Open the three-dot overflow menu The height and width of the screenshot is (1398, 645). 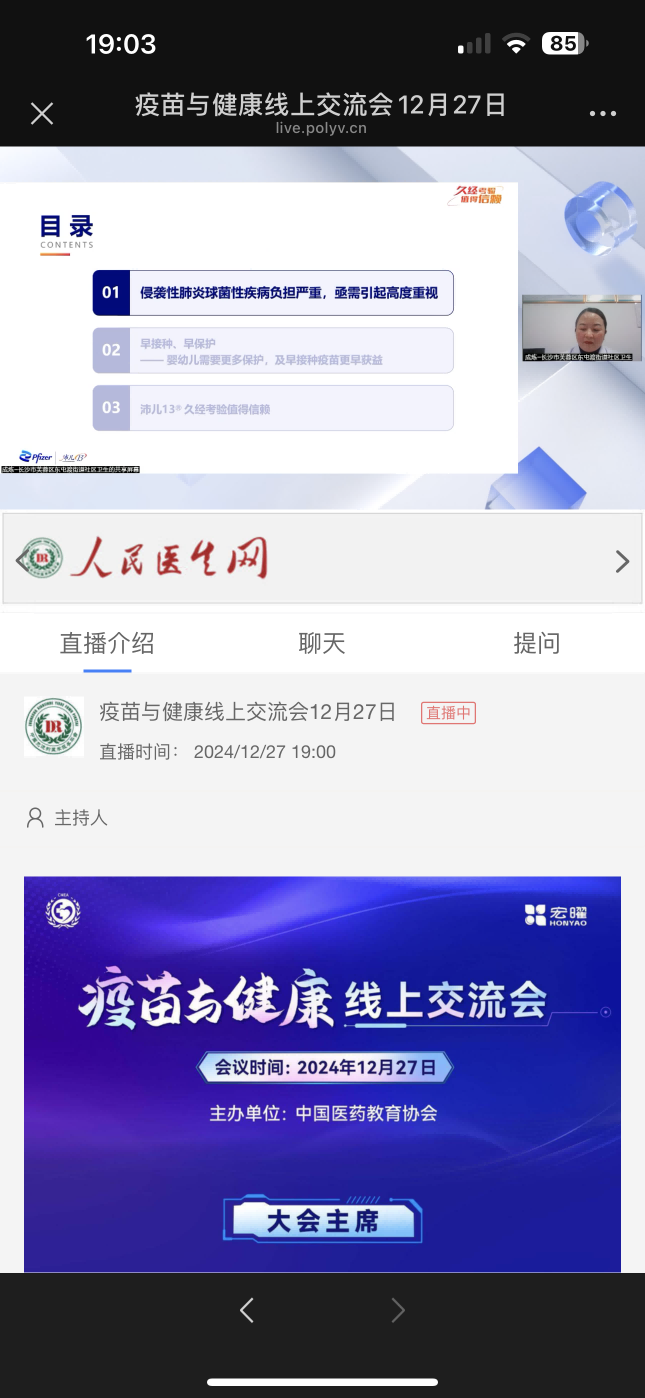(x=602, y=113)
